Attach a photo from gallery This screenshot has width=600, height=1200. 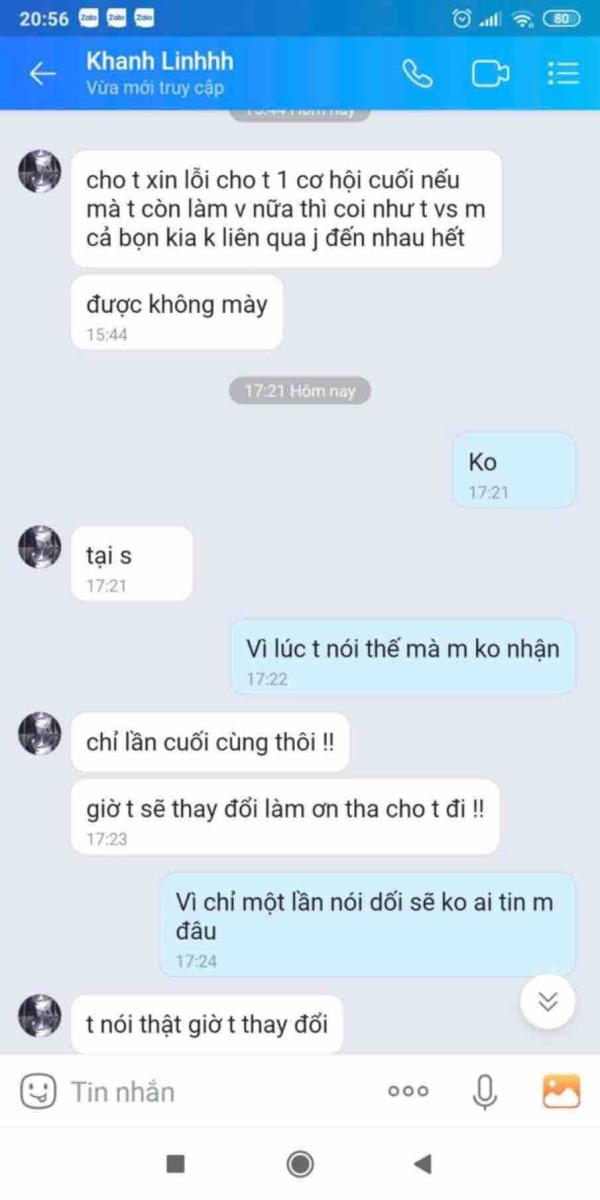point(561,1091)
